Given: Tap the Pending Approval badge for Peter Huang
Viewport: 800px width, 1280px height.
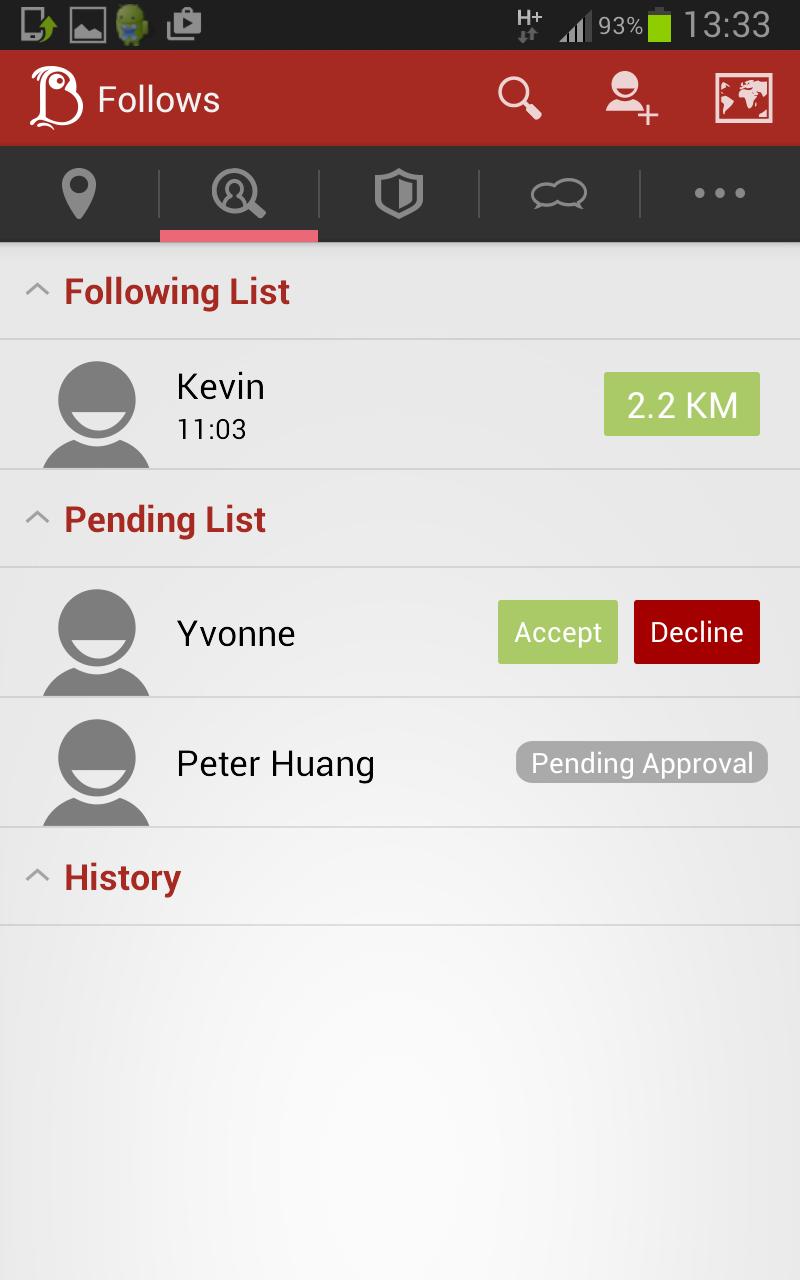Looking at the screenshot, I should [641, 762].
